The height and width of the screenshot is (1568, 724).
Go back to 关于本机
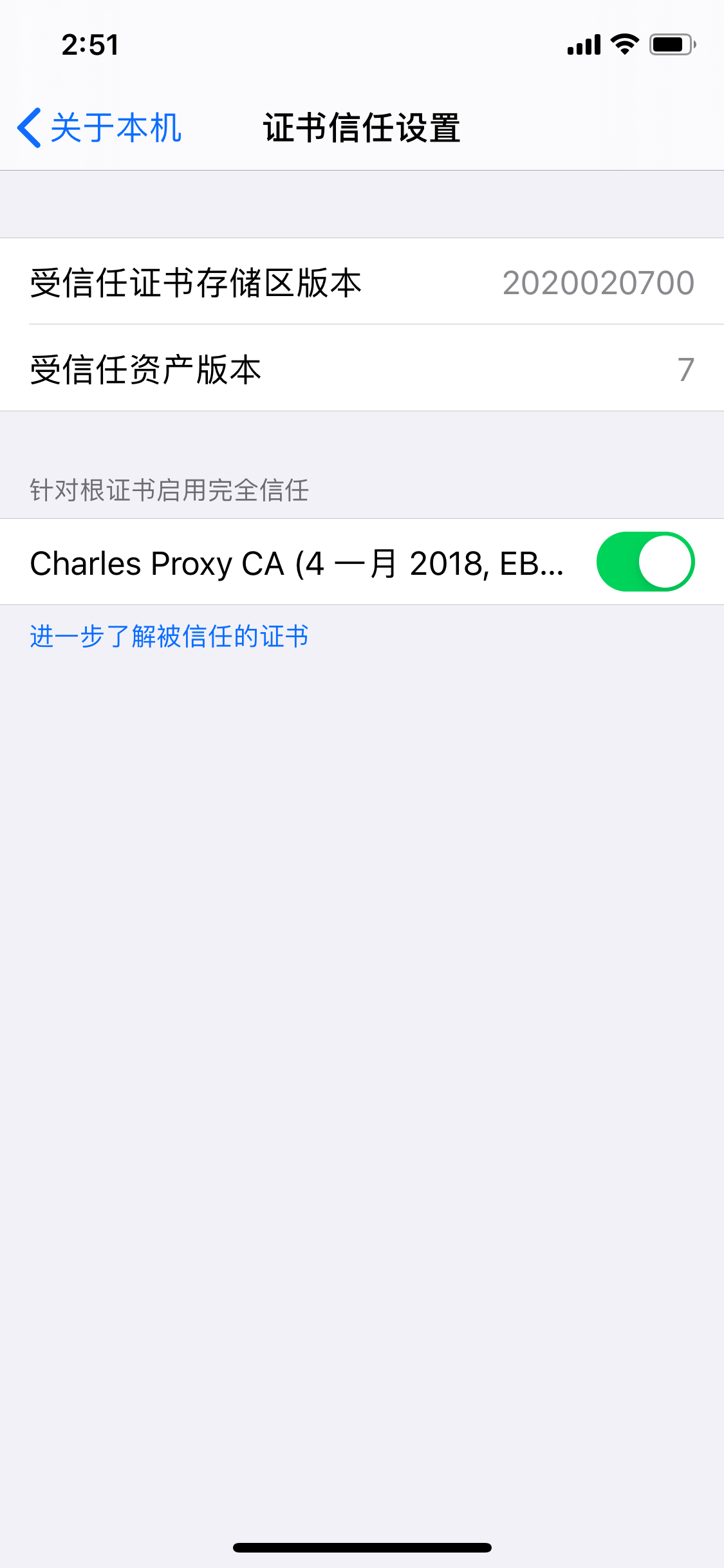[x=100, y=127]
